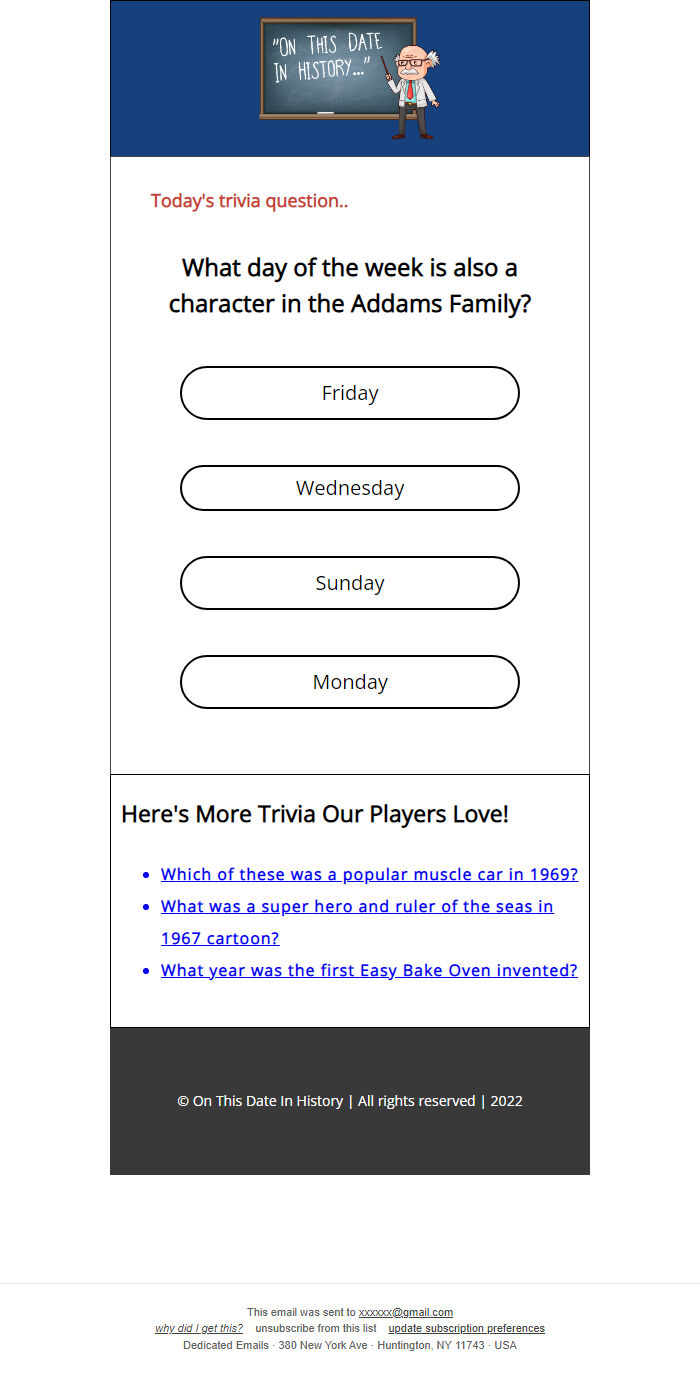The width and height of the screenshot is (700, 1396).
Task: Choose Friday as the trivia answer
Action: click(350, 393)
